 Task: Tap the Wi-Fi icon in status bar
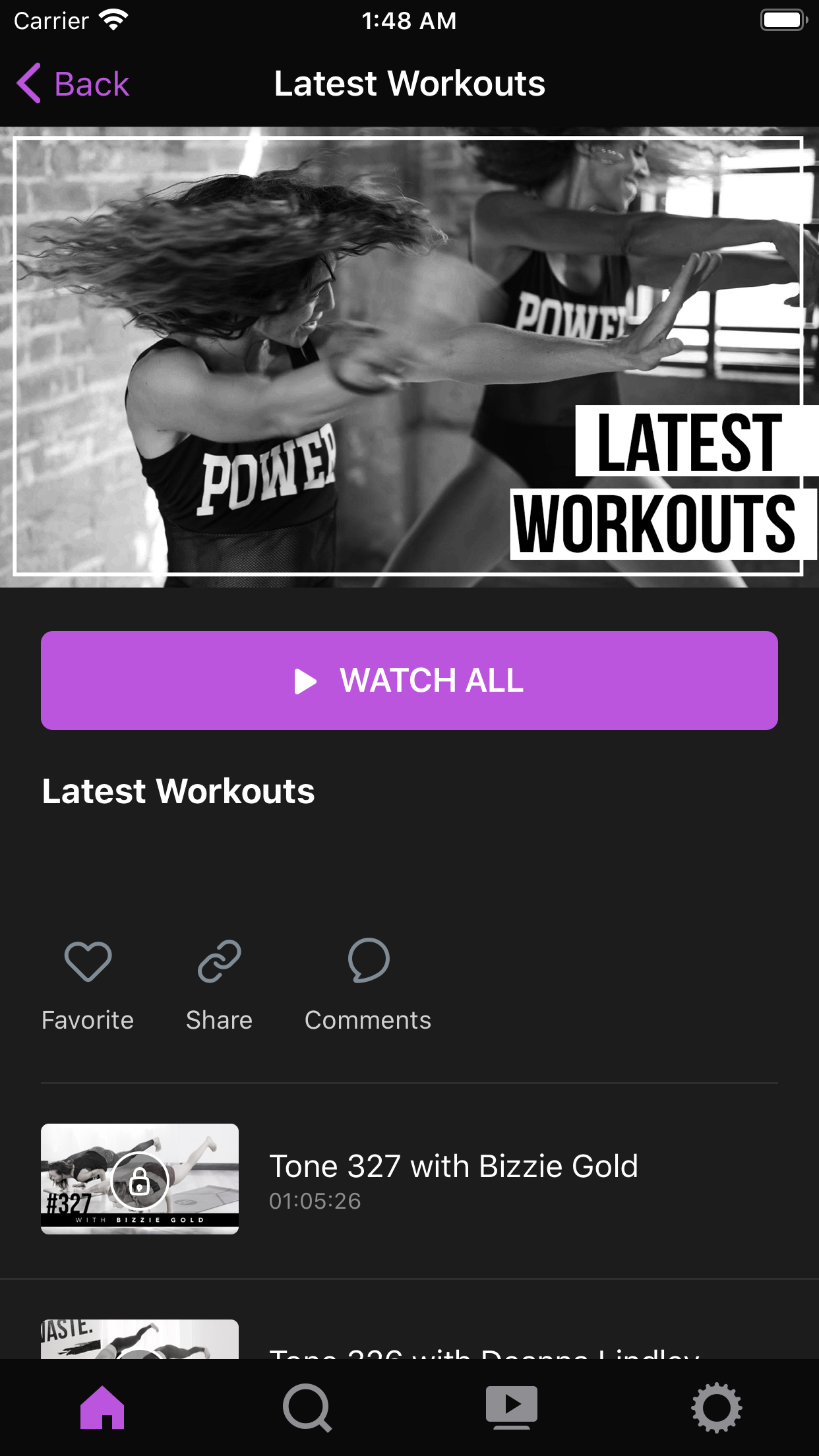113,20
